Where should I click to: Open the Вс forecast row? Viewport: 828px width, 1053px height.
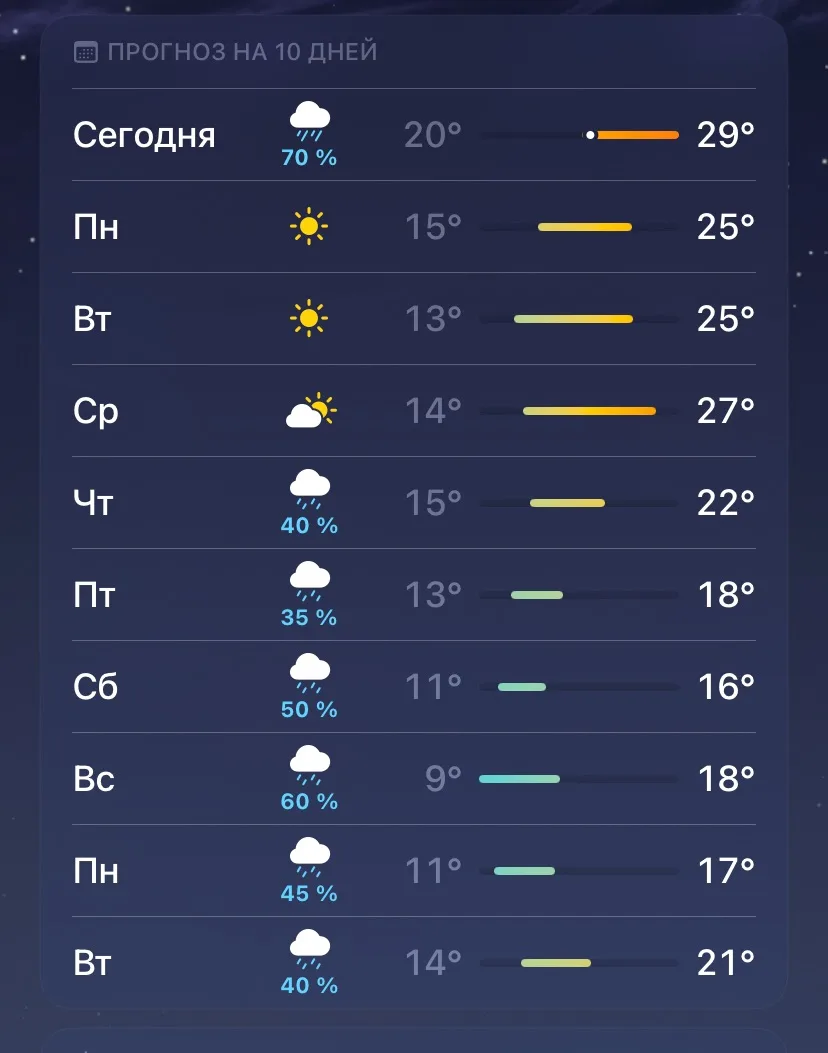click(414, 779)
